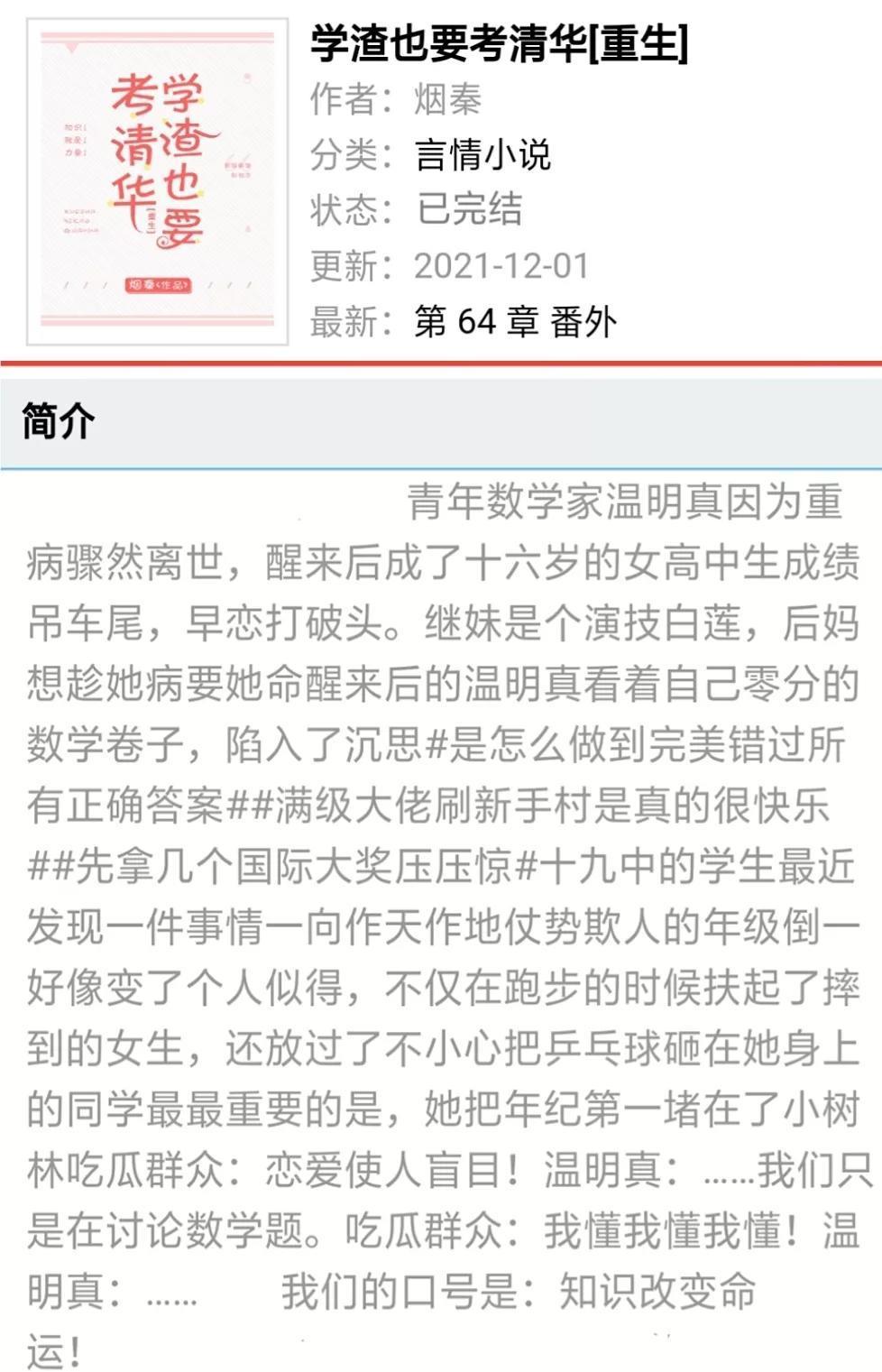882x1372 pixels.
Task: Open latest chapter 第 64 章 番外
Action: click(x=515, y=321)
